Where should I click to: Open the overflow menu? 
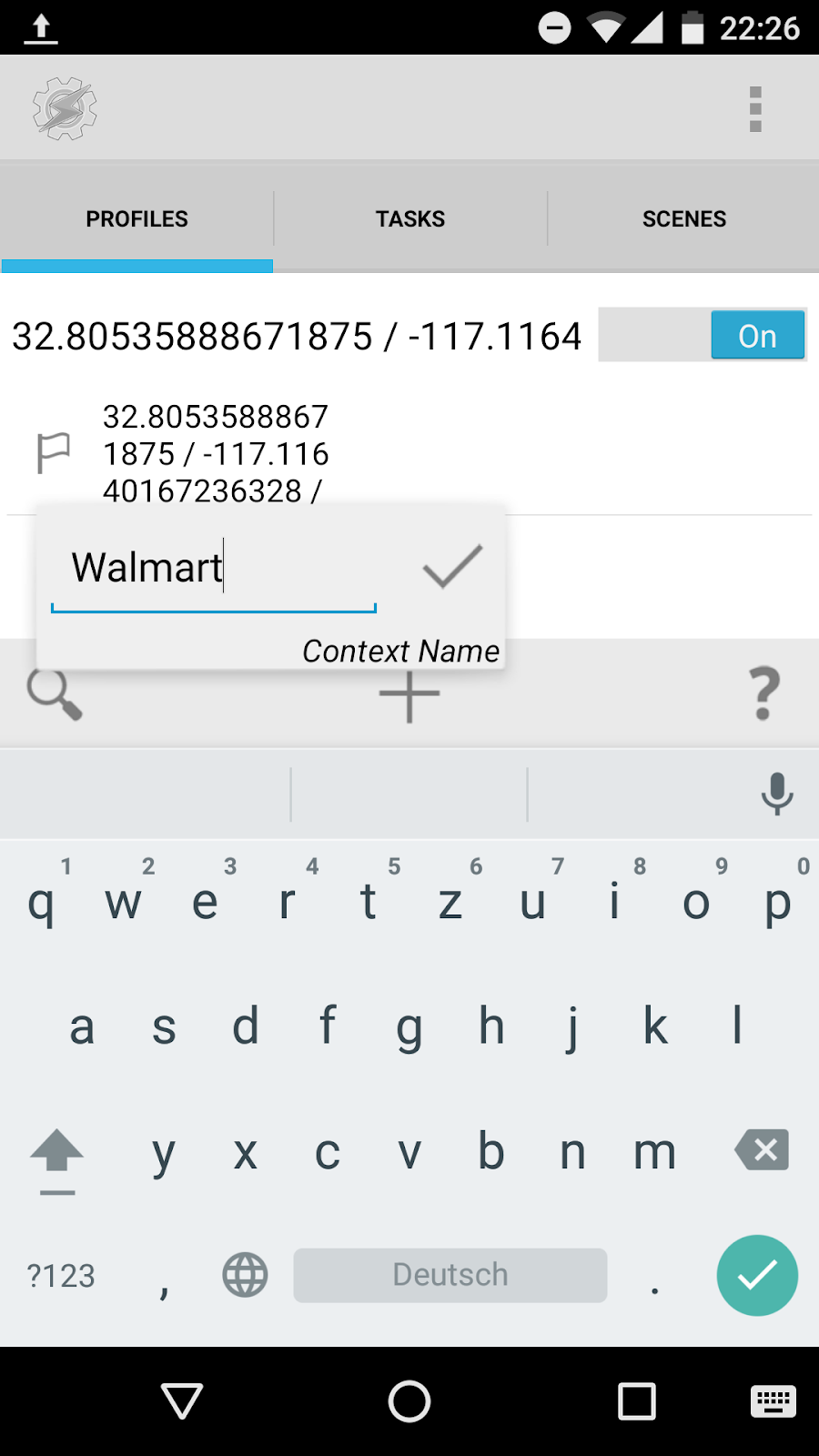tap(754, 109)
